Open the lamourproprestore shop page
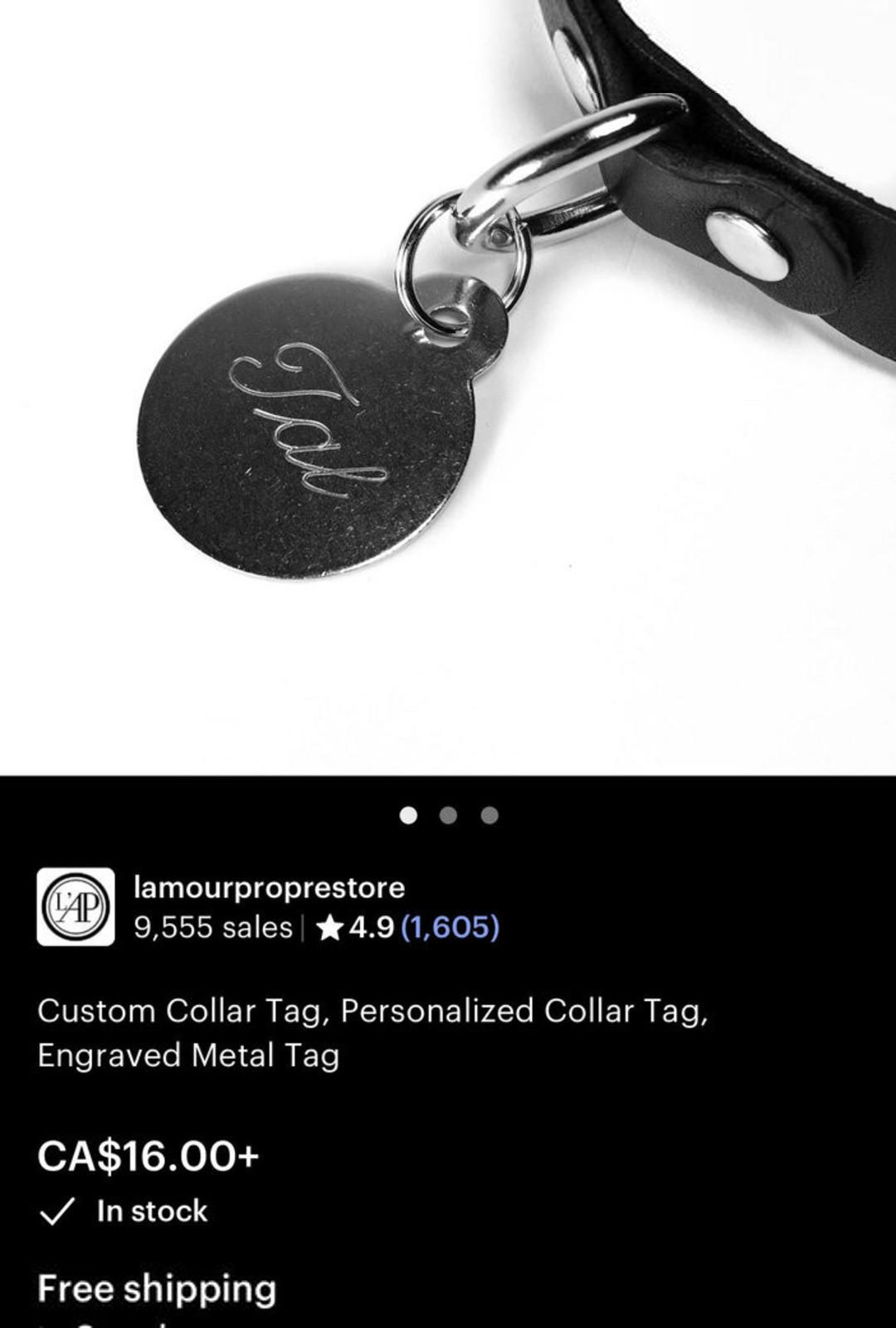The height and width of the screenshot is (1328, 896). (270, 887)
